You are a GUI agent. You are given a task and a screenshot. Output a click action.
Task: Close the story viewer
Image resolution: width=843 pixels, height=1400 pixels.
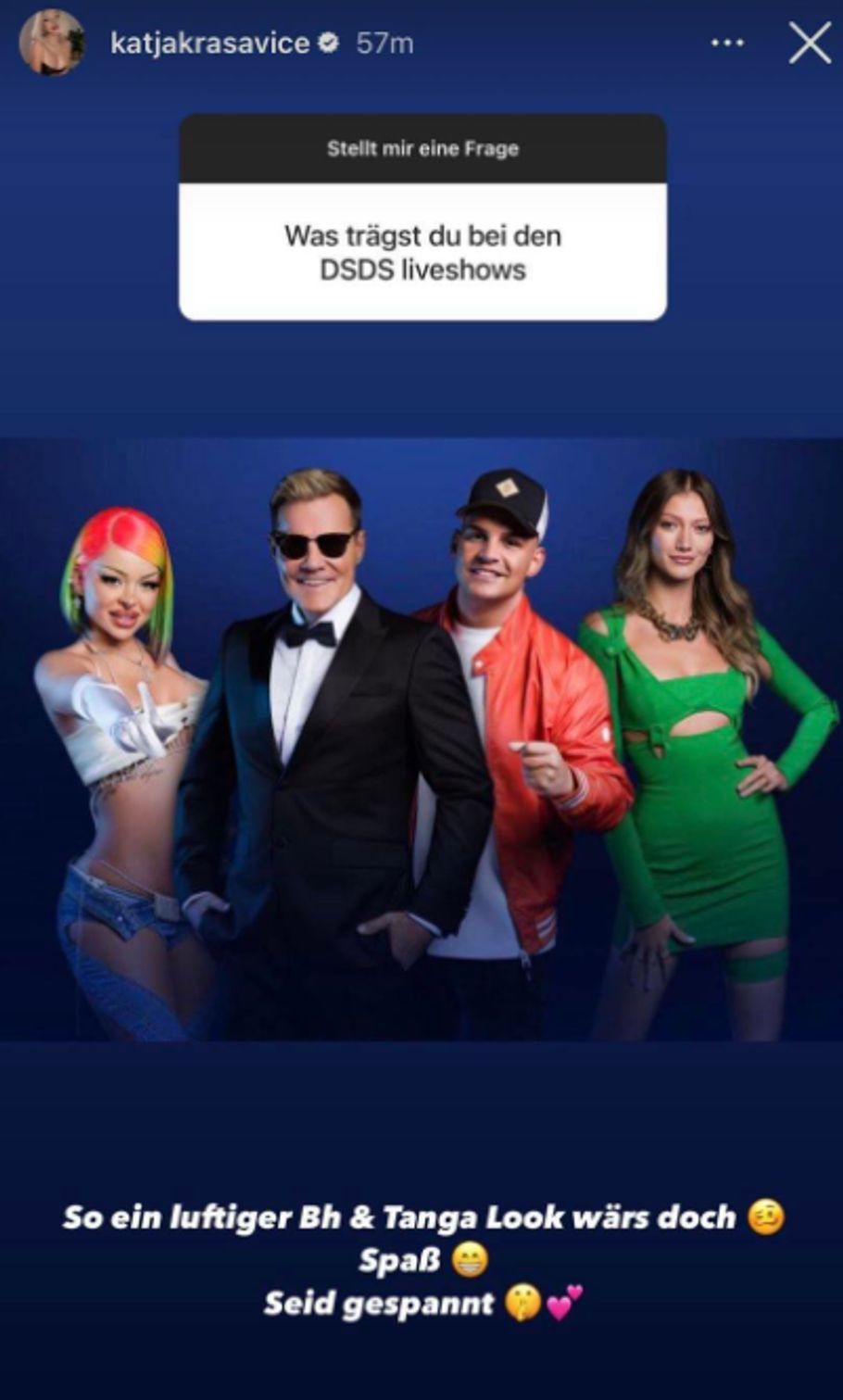coord(809,44)
